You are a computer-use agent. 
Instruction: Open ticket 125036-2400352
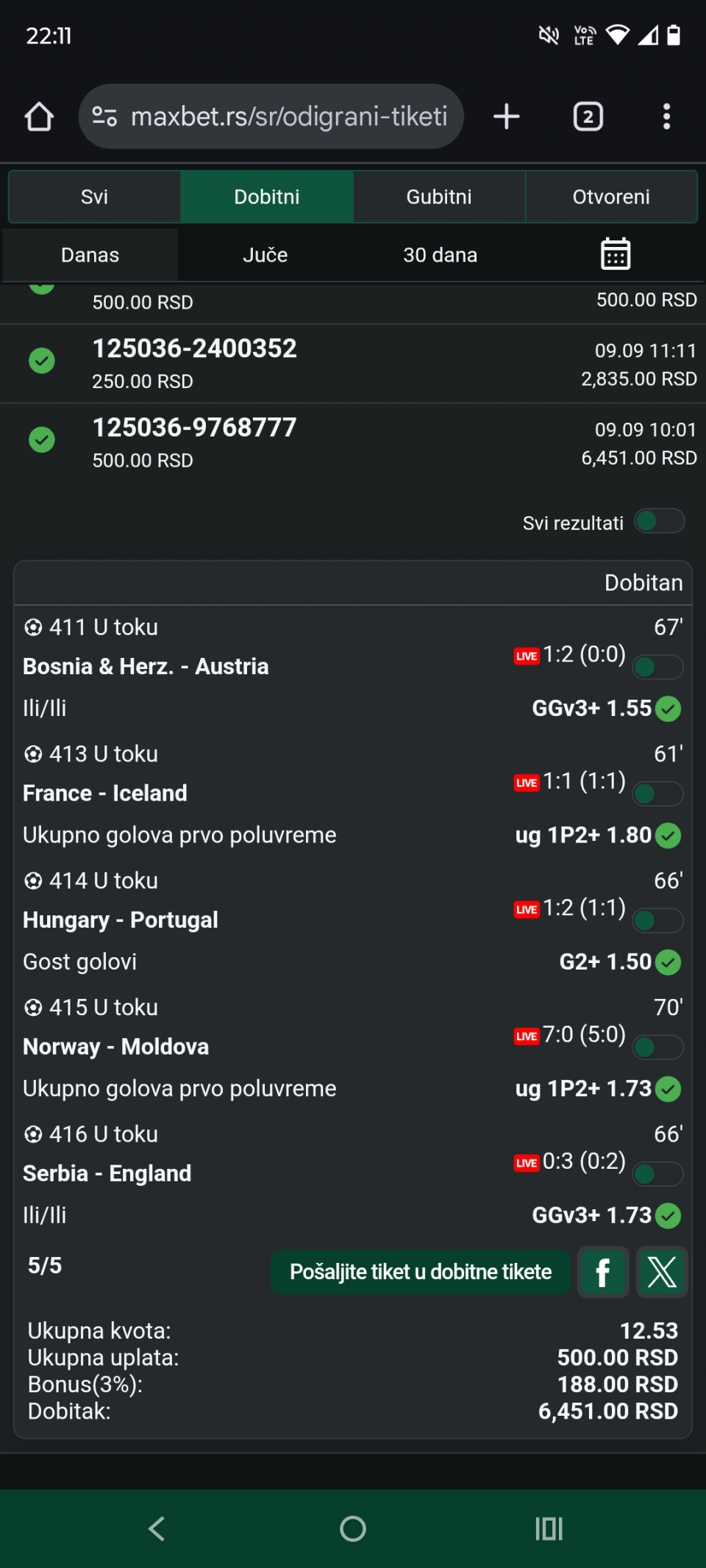click(353, 363)
